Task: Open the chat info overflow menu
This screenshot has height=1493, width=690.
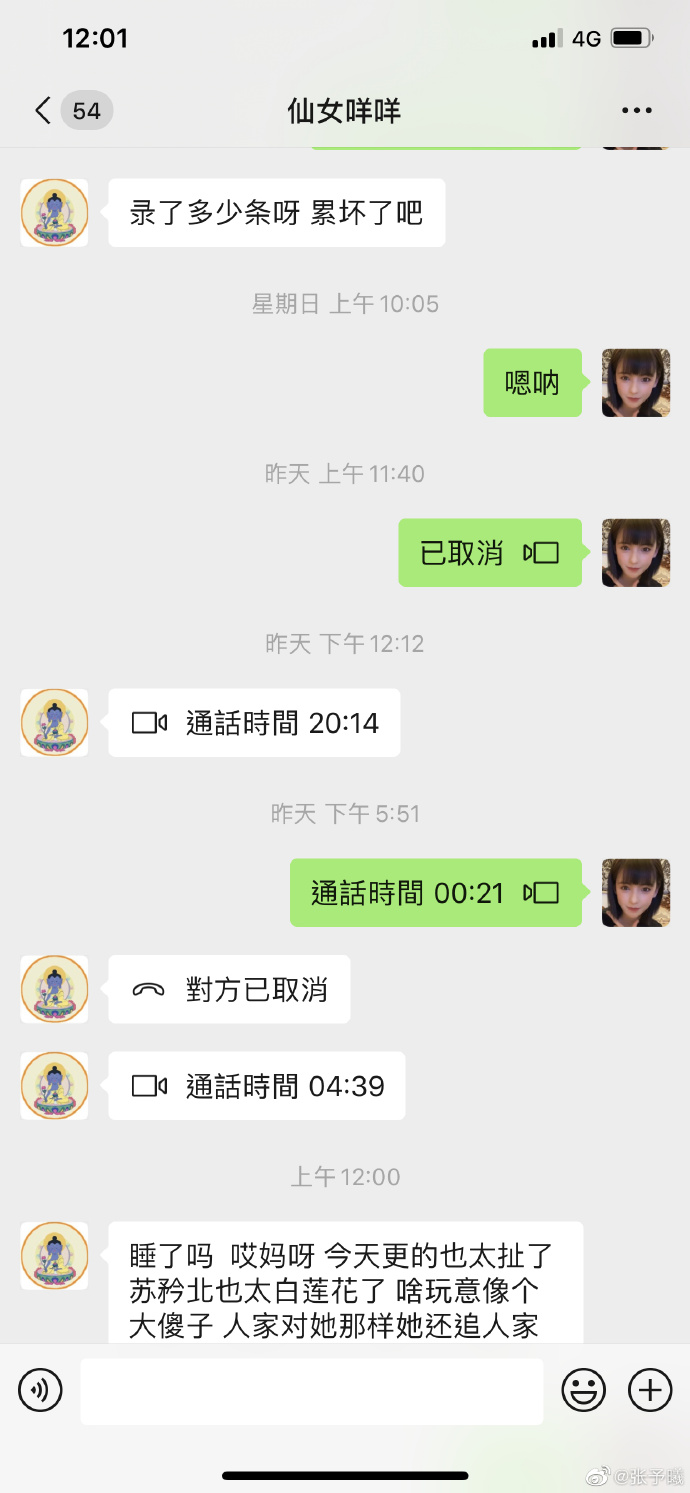Action: tap(636, 110)
